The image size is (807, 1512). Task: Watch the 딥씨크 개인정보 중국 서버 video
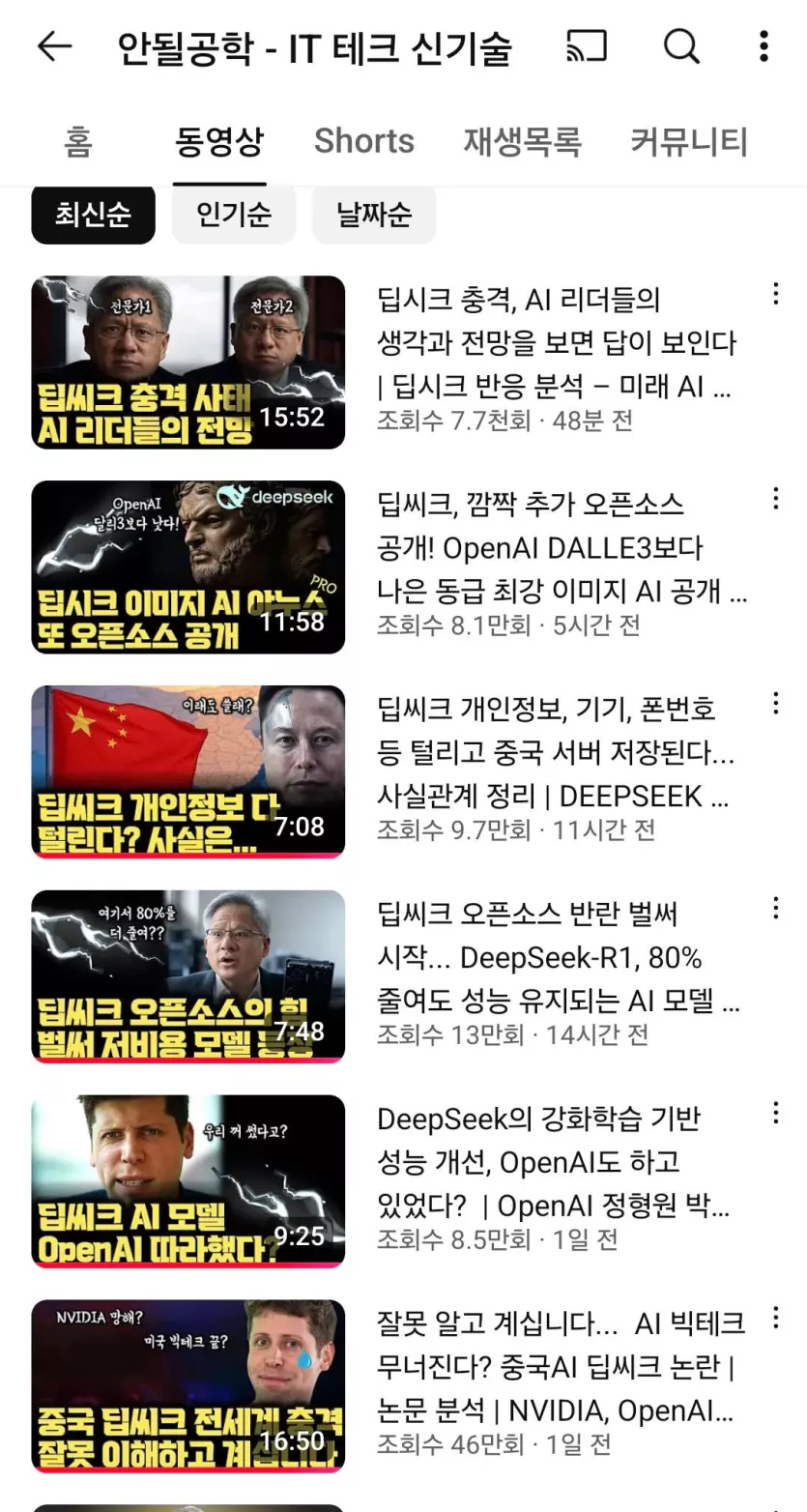[x=188, y=771]
